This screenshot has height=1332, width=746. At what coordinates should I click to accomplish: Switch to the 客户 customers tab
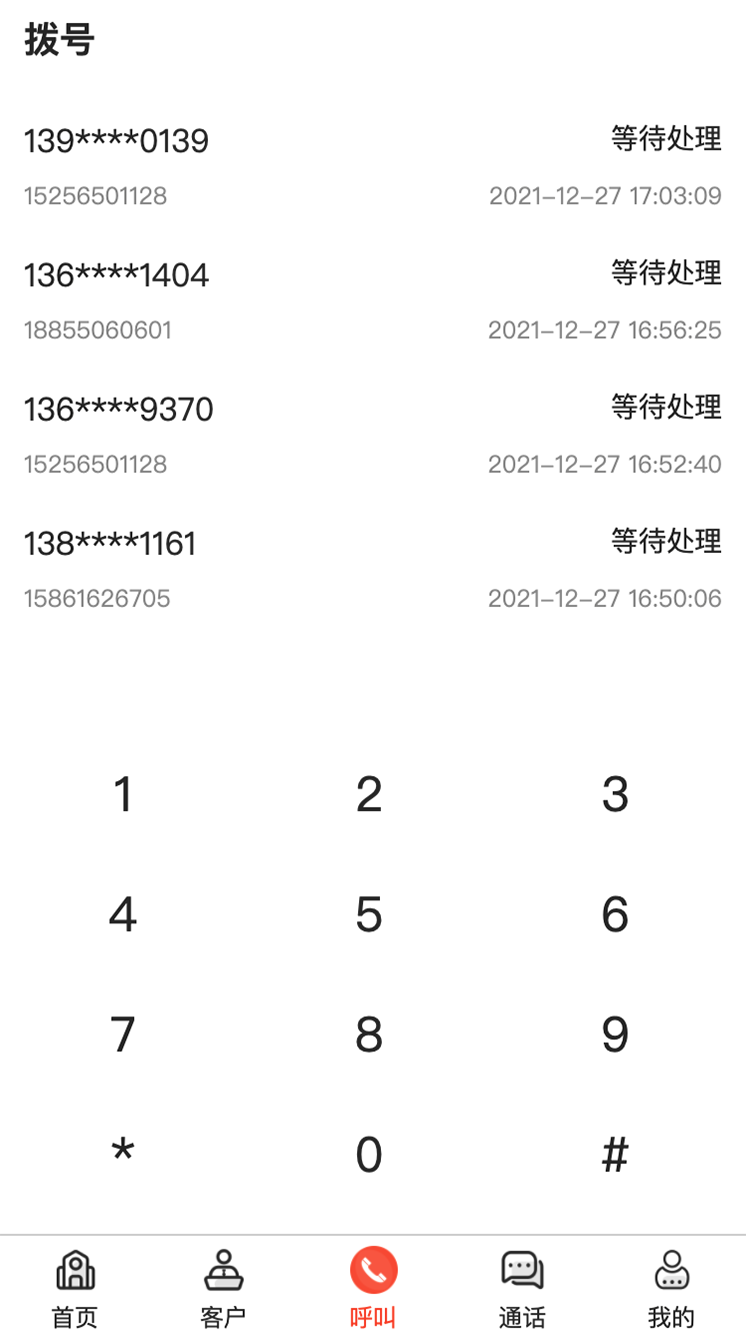[223, 1287]
